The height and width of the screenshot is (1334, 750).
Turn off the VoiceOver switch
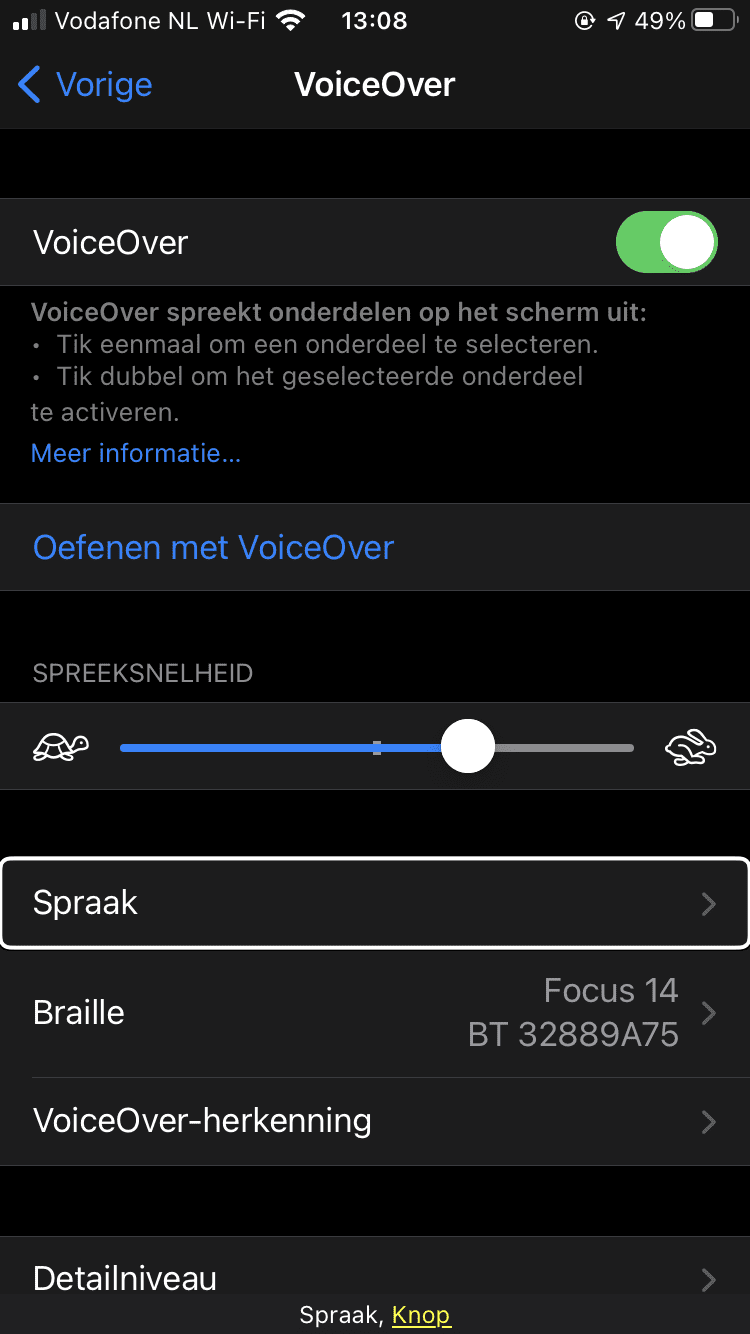pyautogui.click(x=666, y=242)
